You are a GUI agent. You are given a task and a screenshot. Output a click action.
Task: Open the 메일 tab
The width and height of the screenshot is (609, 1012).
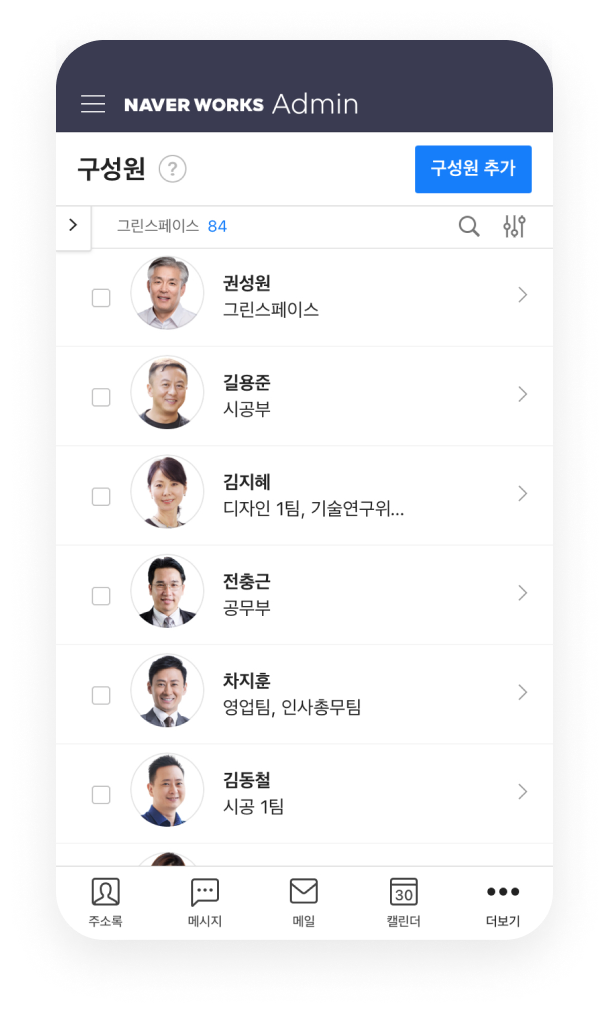tap(303, 902)
